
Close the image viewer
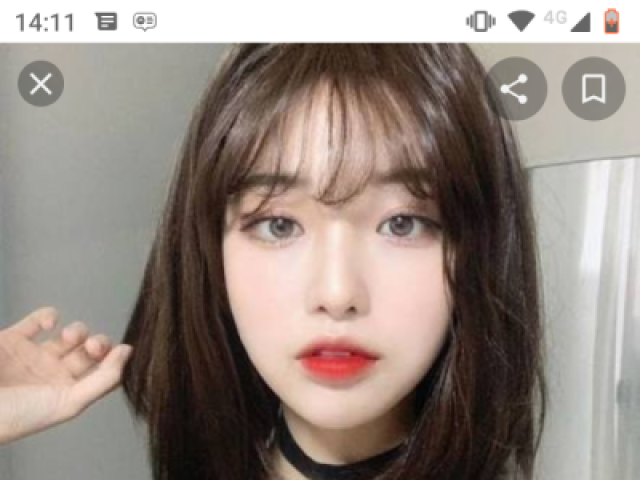[41, 84]
